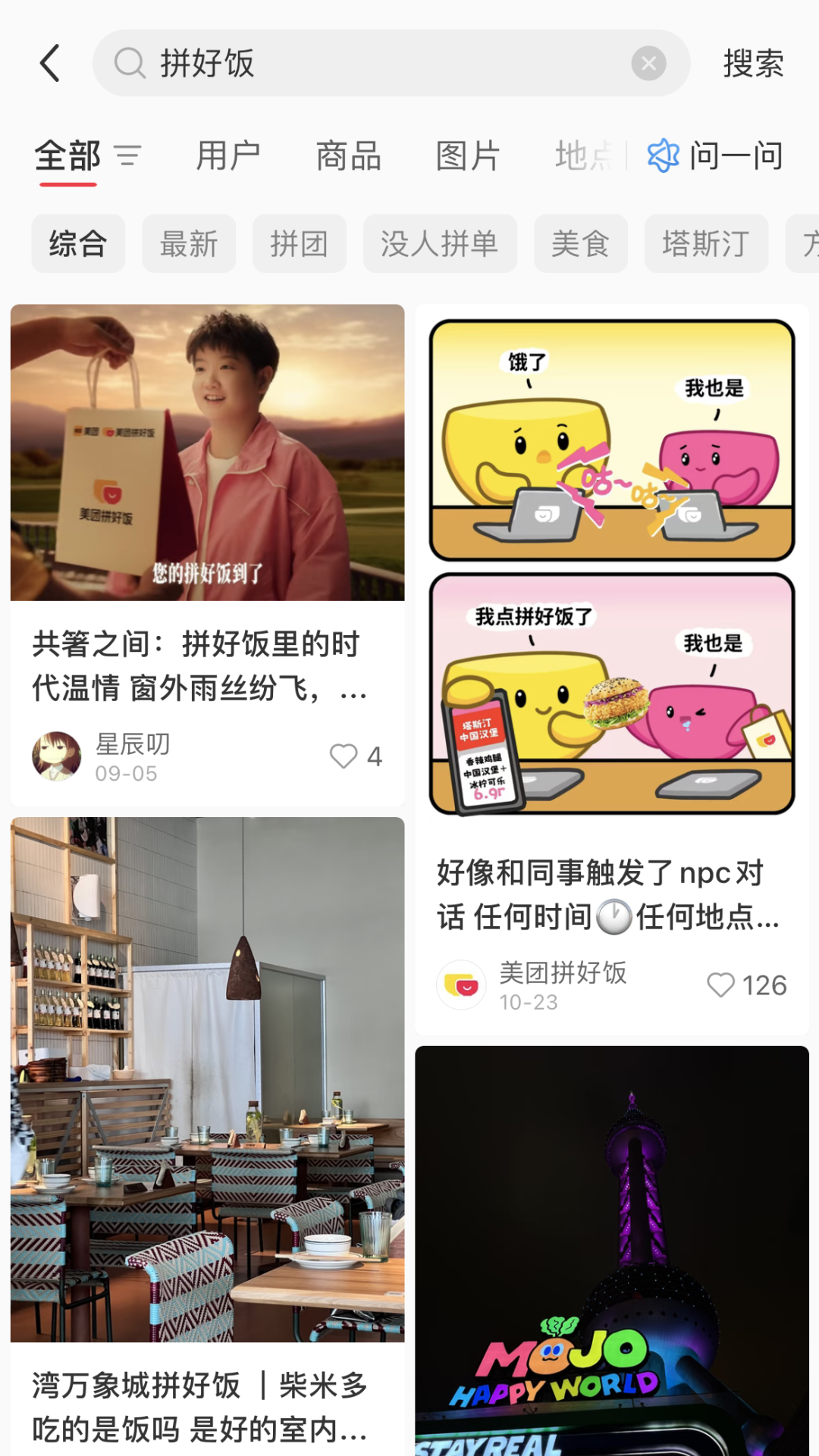Clear the 拼好饭 search text

pos(648,64)
